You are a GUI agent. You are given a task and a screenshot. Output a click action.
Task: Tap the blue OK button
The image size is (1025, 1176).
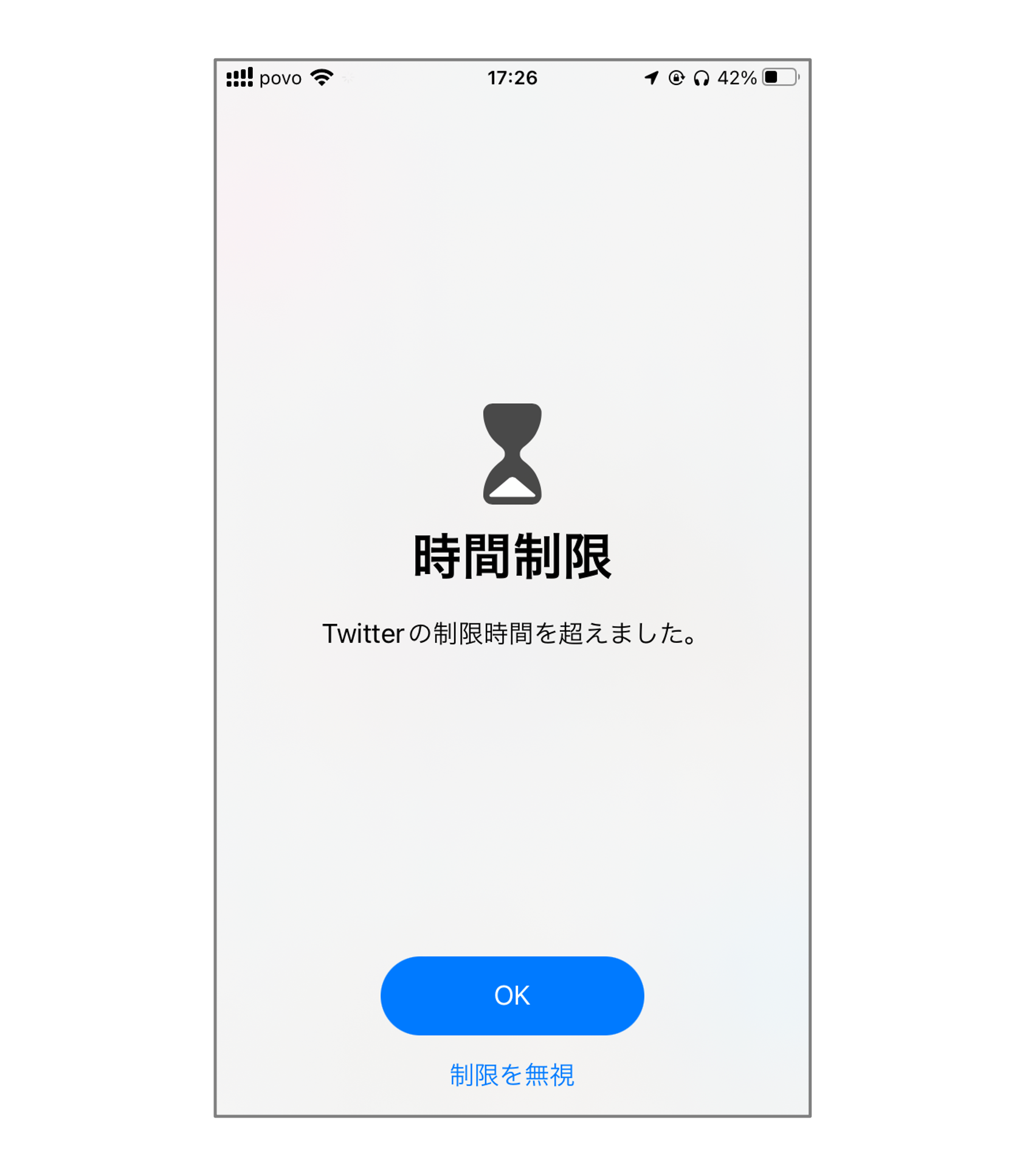coord(512,995)
